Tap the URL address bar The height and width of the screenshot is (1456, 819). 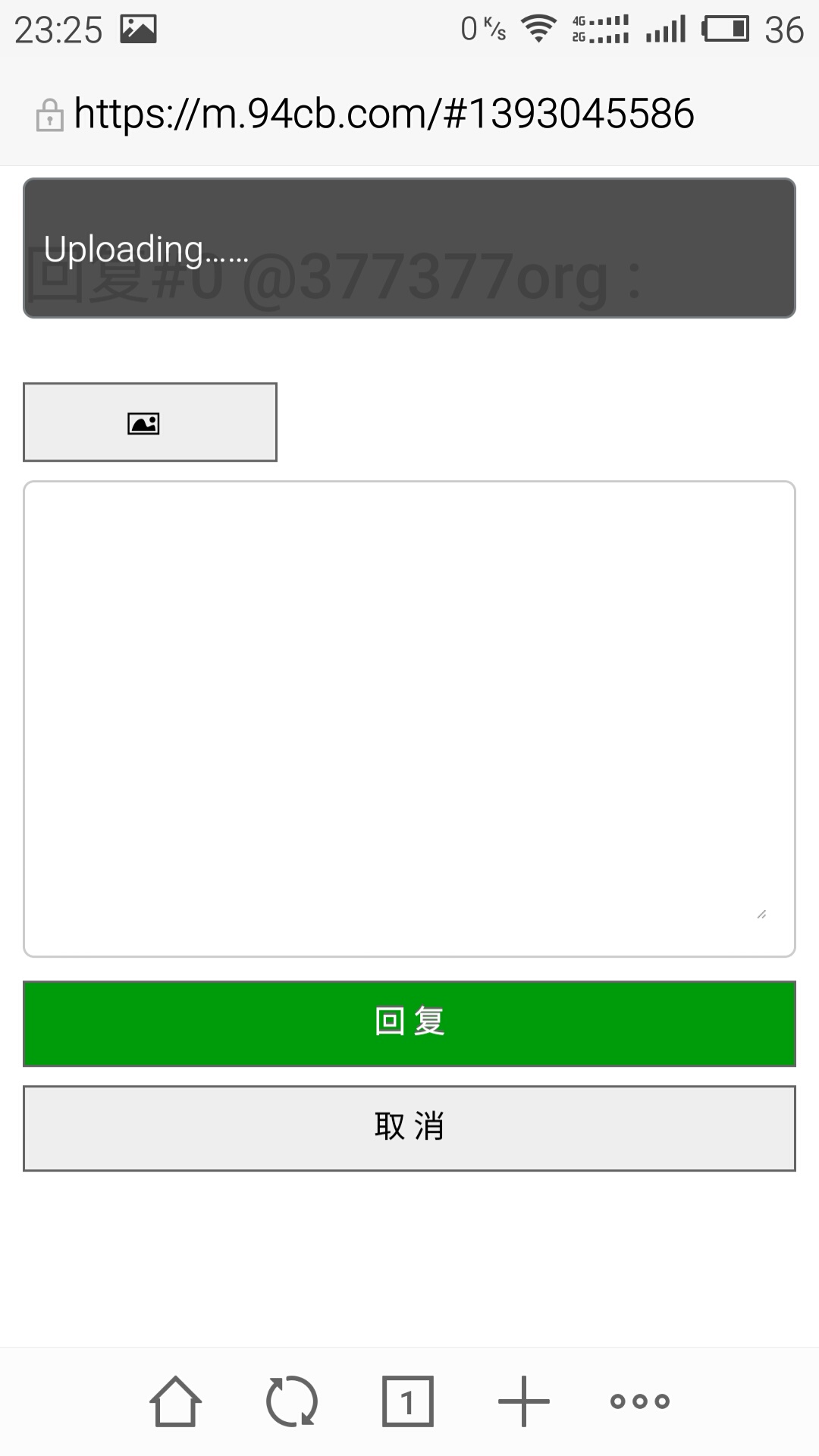384,114
